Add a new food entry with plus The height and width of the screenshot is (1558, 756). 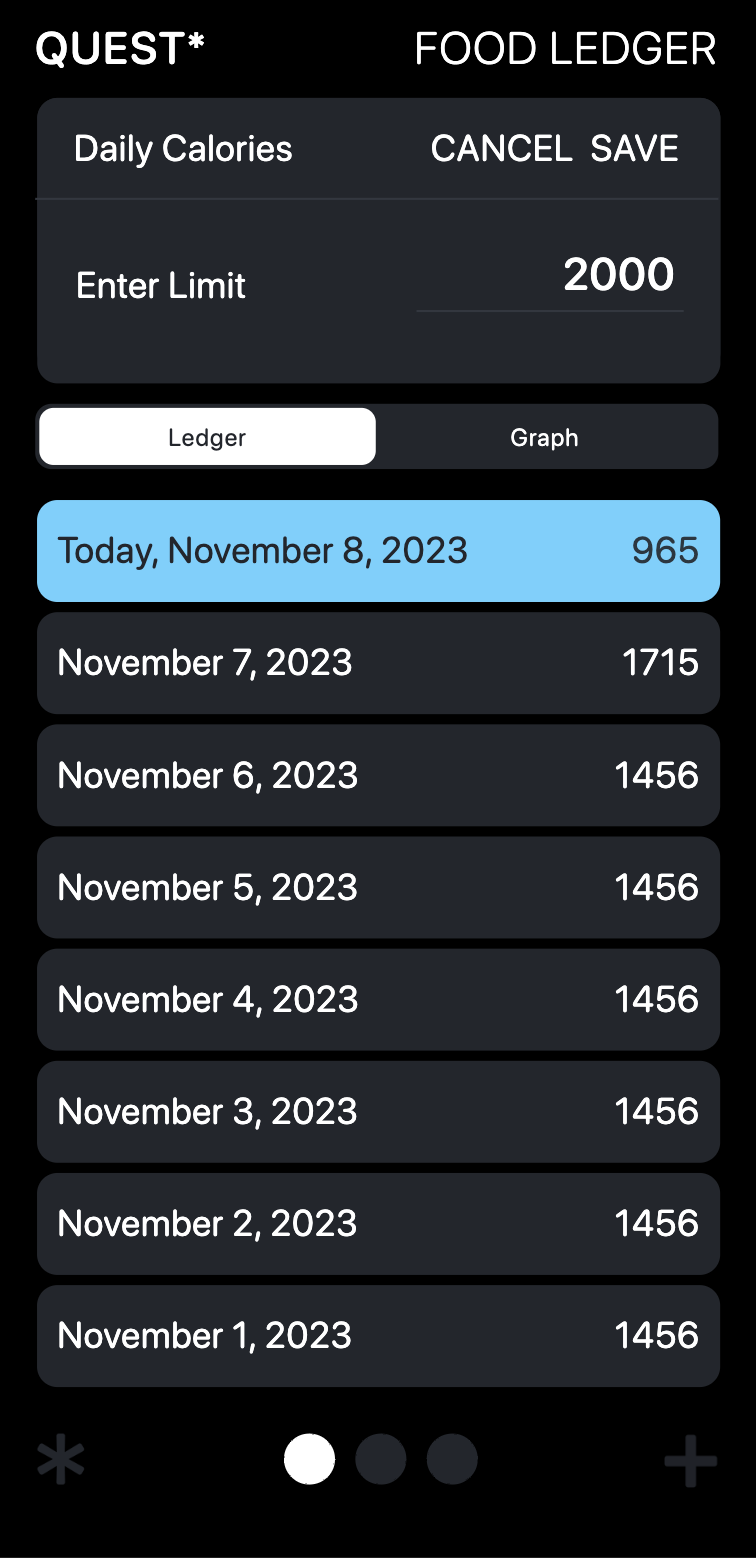point(691,1461)
